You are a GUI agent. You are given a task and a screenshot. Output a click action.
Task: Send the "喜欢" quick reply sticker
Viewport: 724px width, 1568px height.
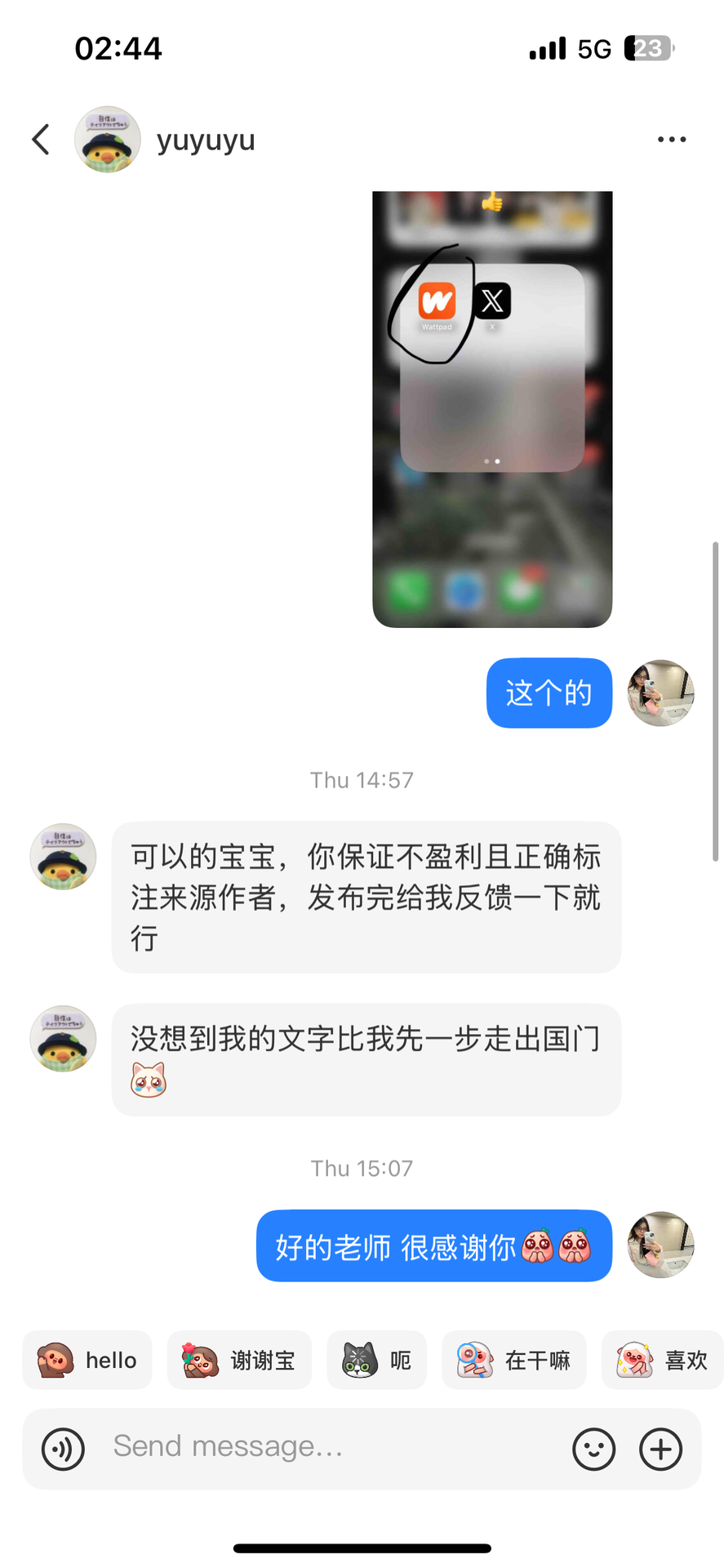(x=662, y=1360)
